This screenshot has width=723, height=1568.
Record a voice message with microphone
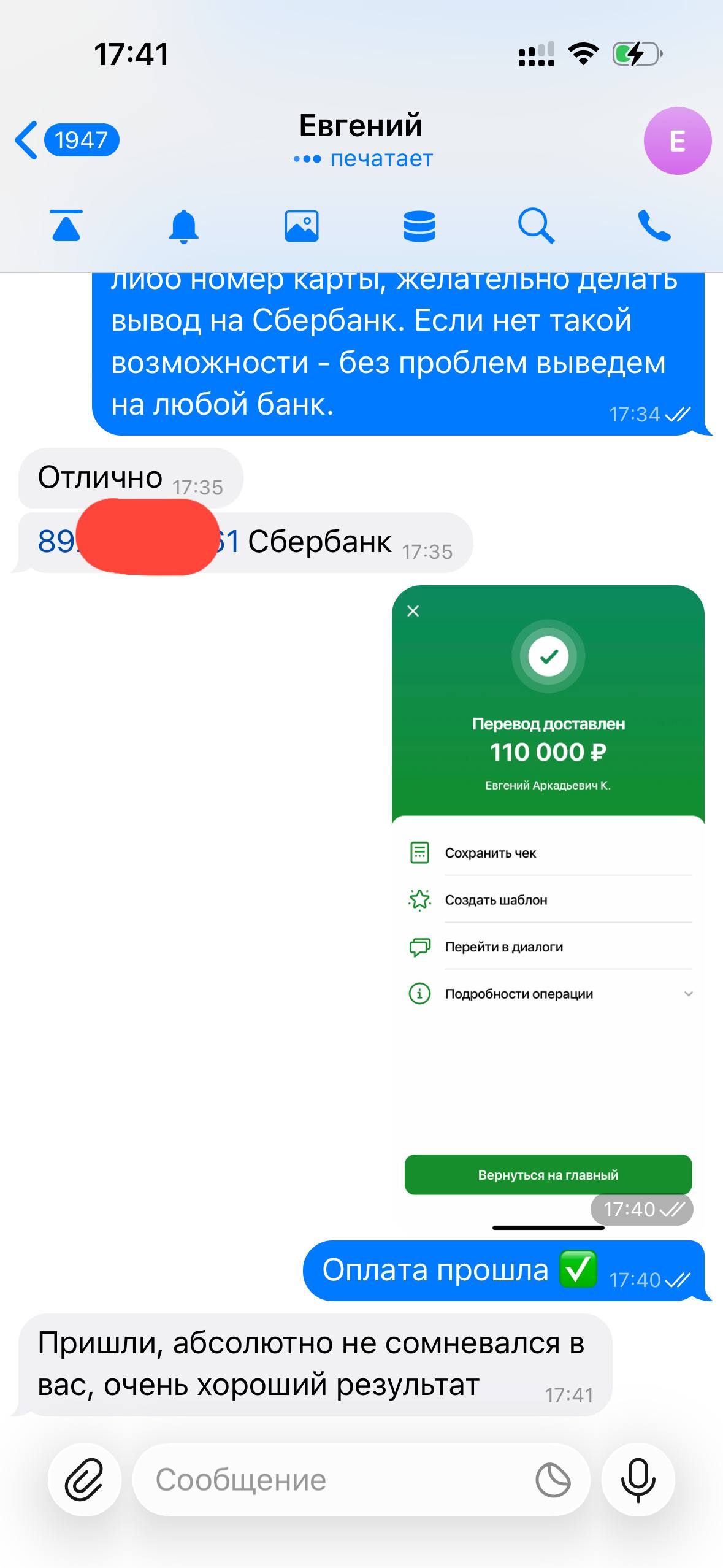tap(638, 1480)
